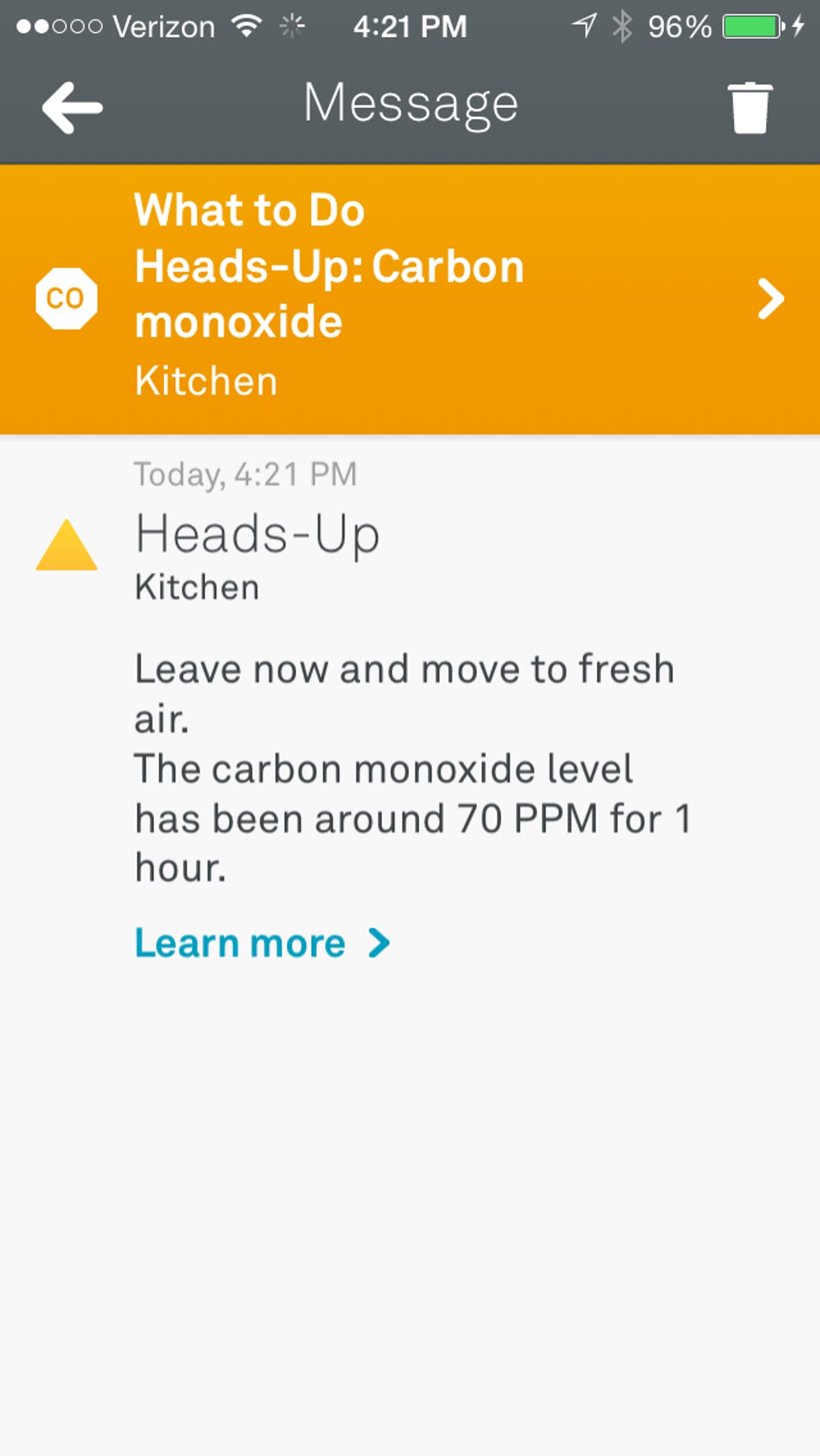Open the Learn more link
Viewport: 820px width, 1456px height.
[262, 943]
